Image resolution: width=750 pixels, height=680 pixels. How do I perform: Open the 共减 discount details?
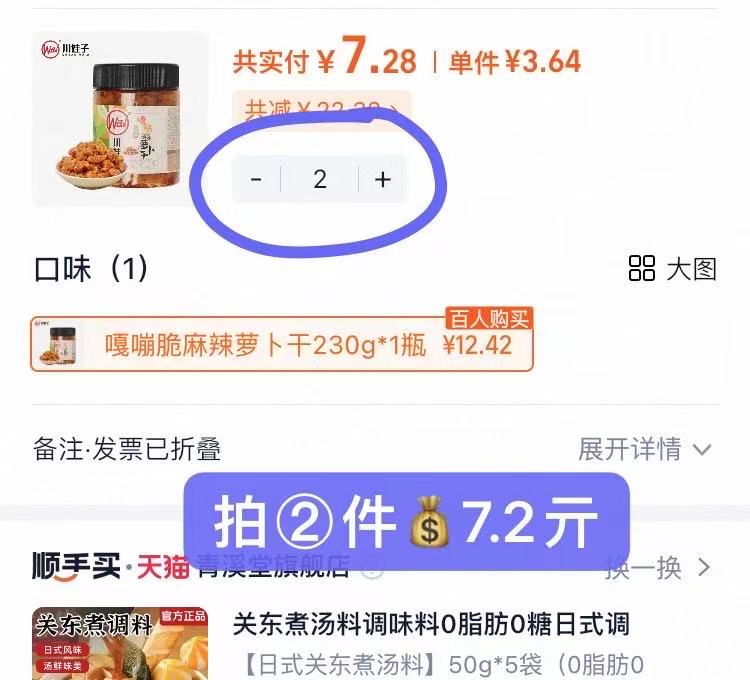320,109
